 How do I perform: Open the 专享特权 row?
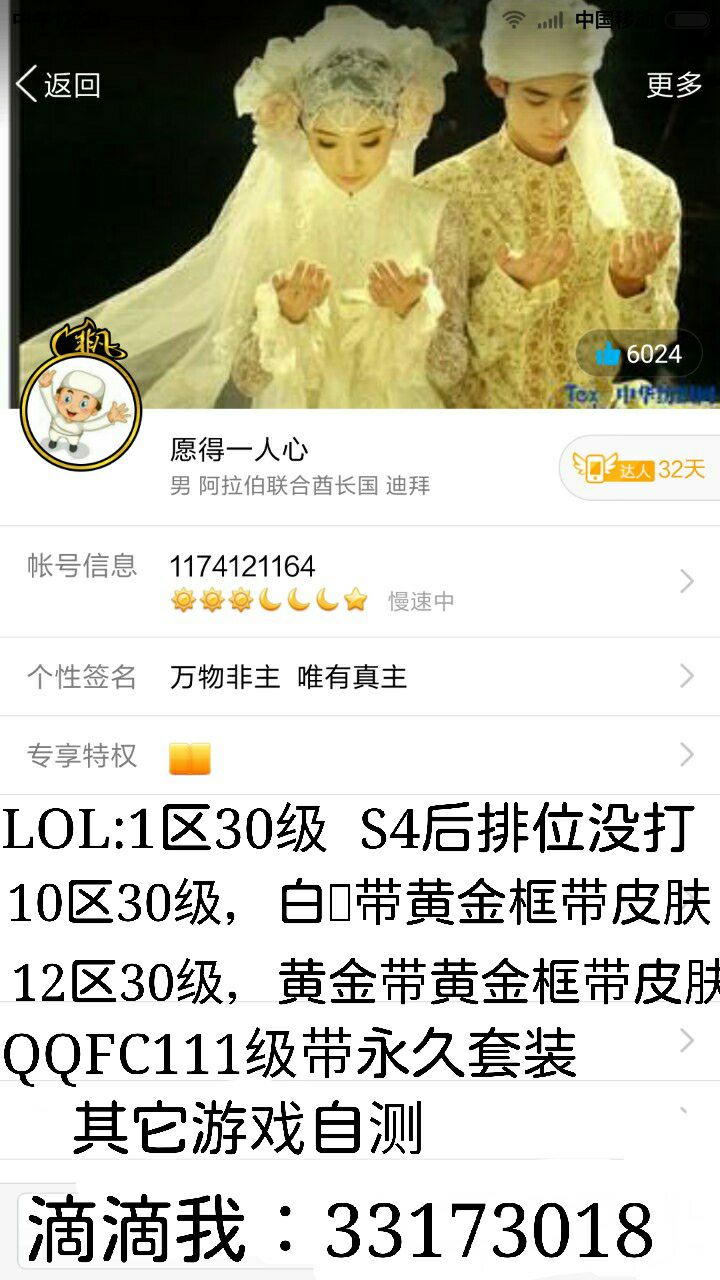pyautogui.click(x=360, y=756)
